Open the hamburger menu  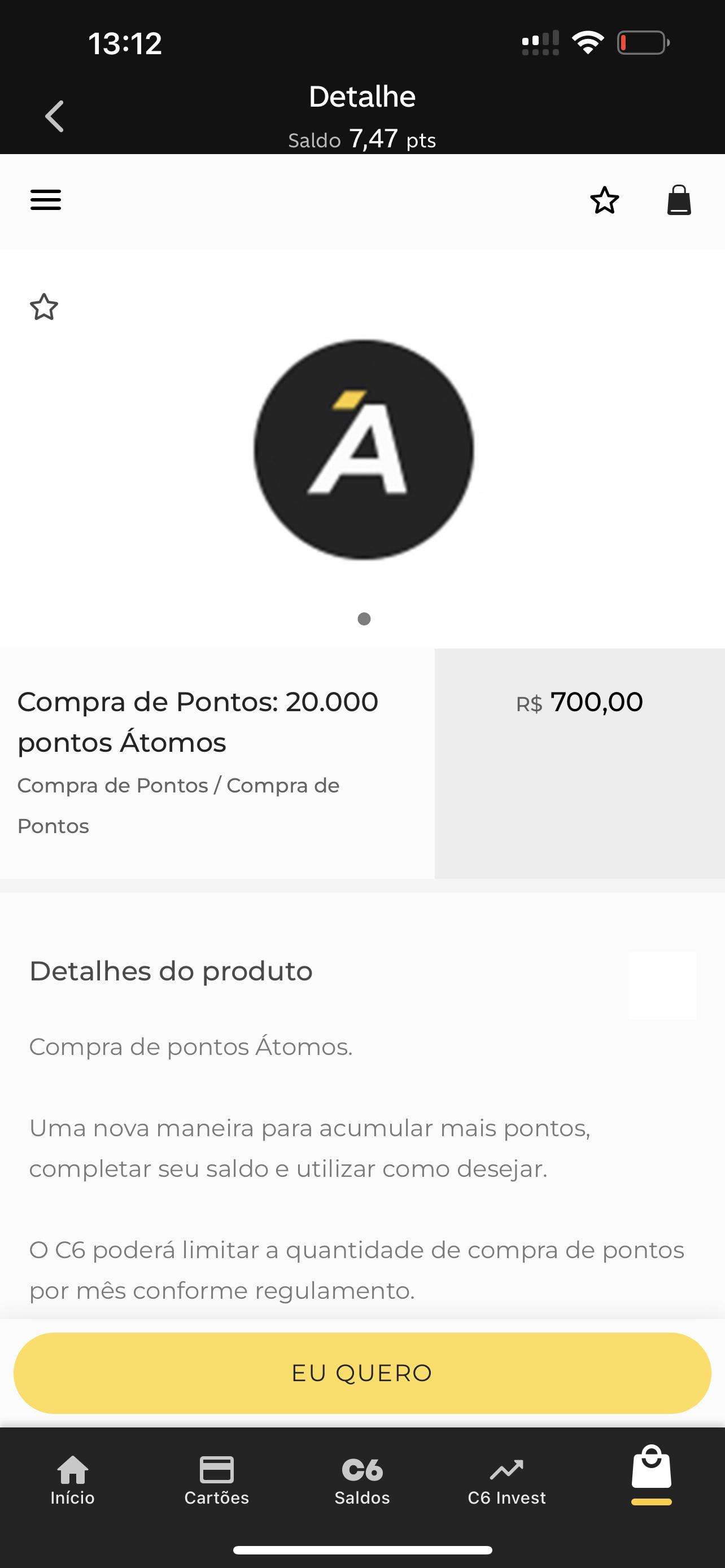pyautogui.click(x=46, y=200)
